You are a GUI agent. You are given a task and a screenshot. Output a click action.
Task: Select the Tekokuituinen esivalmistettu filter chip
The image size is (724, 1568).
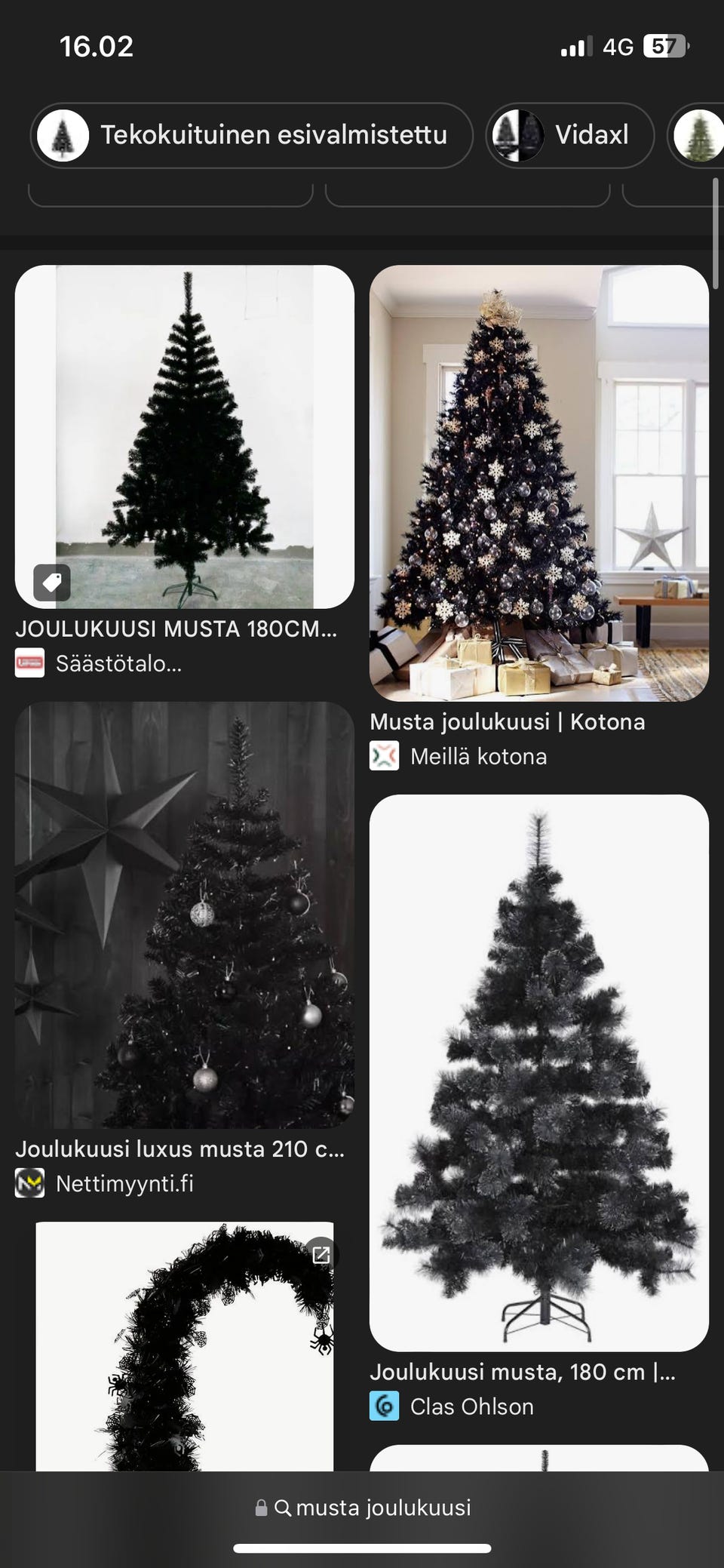point(252,135)
